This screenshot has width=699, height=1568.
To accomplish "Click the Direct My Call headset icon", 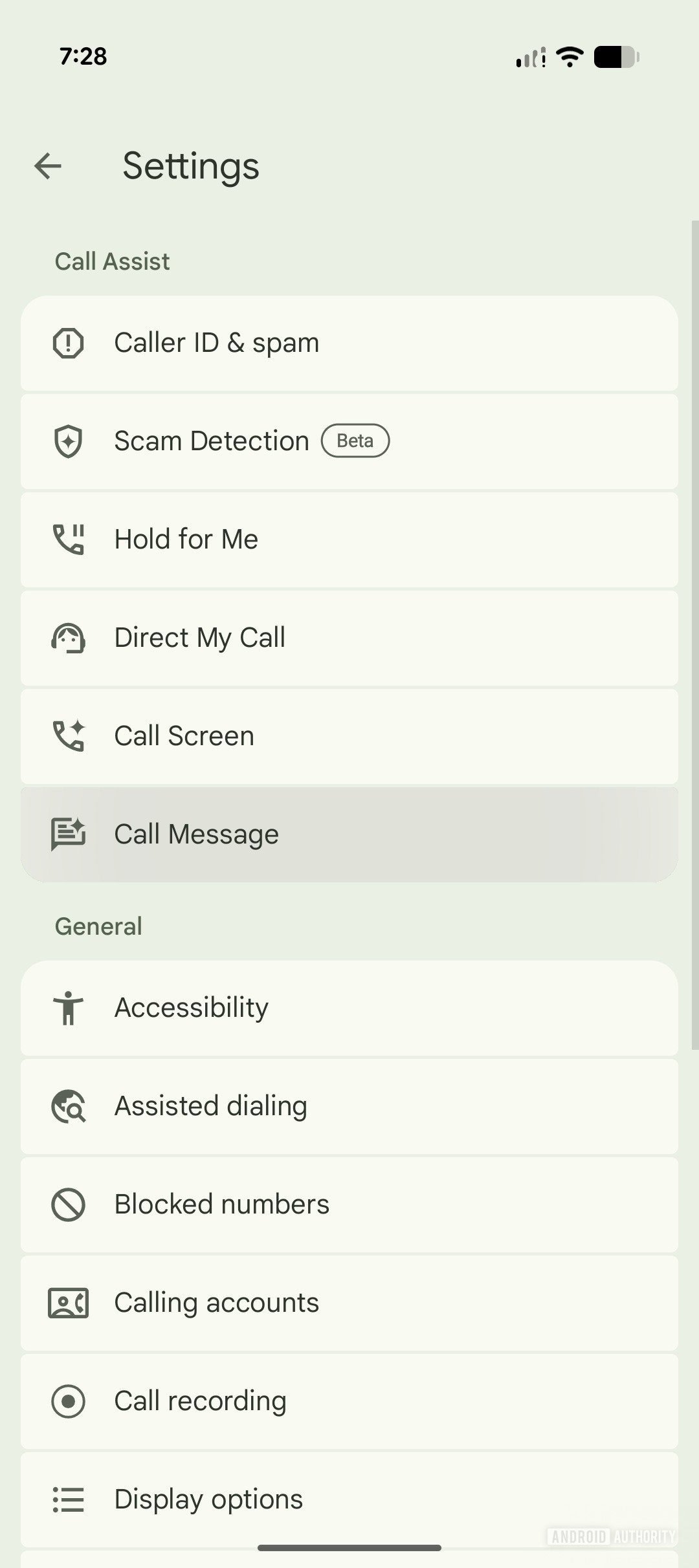I will pyautogui.click(x=68, y=637).
